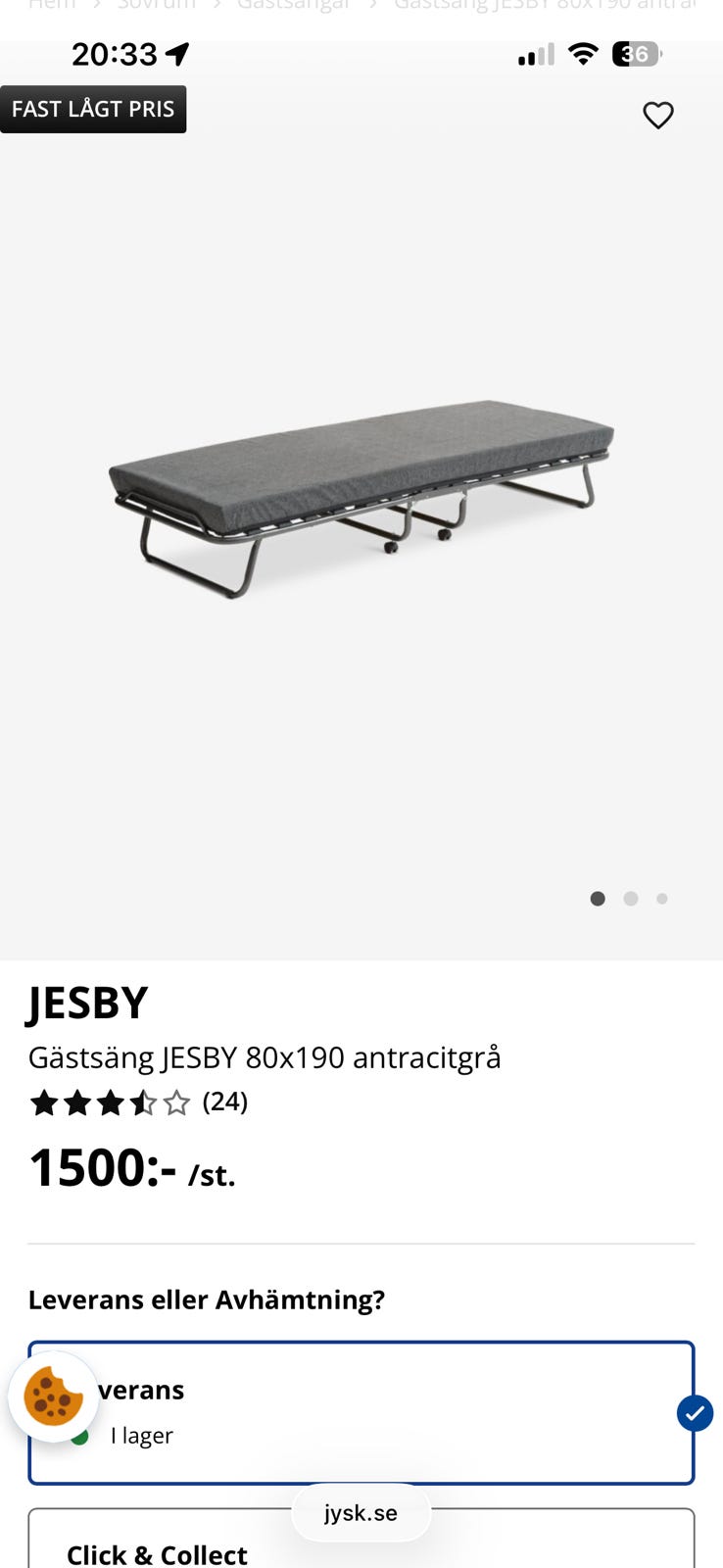
Task: Select the Leverans delivery option
Action: pyautogui.click(x=361, y=1412)
